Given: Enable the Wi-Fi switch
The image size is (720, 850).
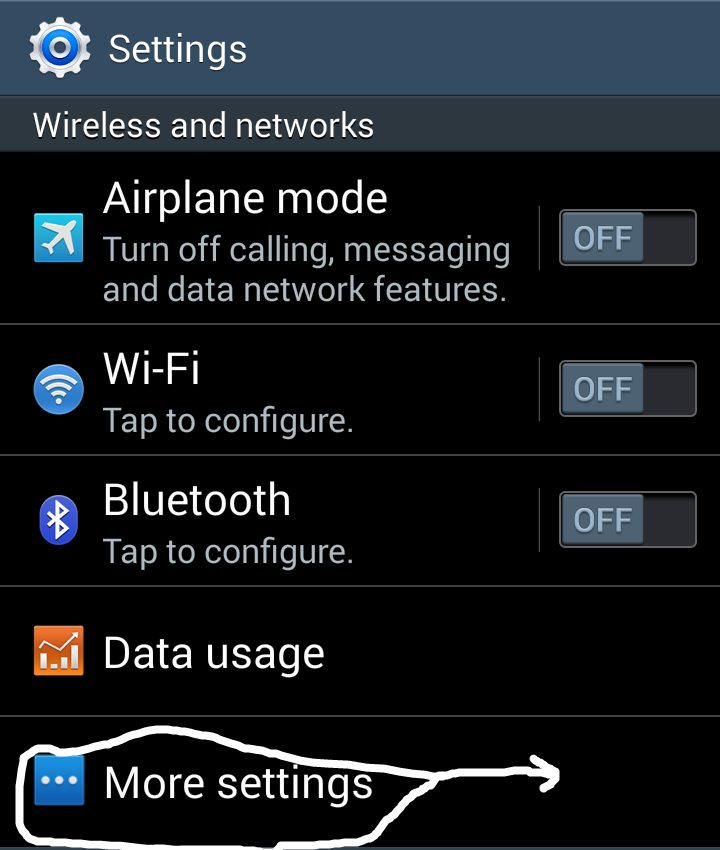Looking at the screenshot, I should (x=627, y=389).
